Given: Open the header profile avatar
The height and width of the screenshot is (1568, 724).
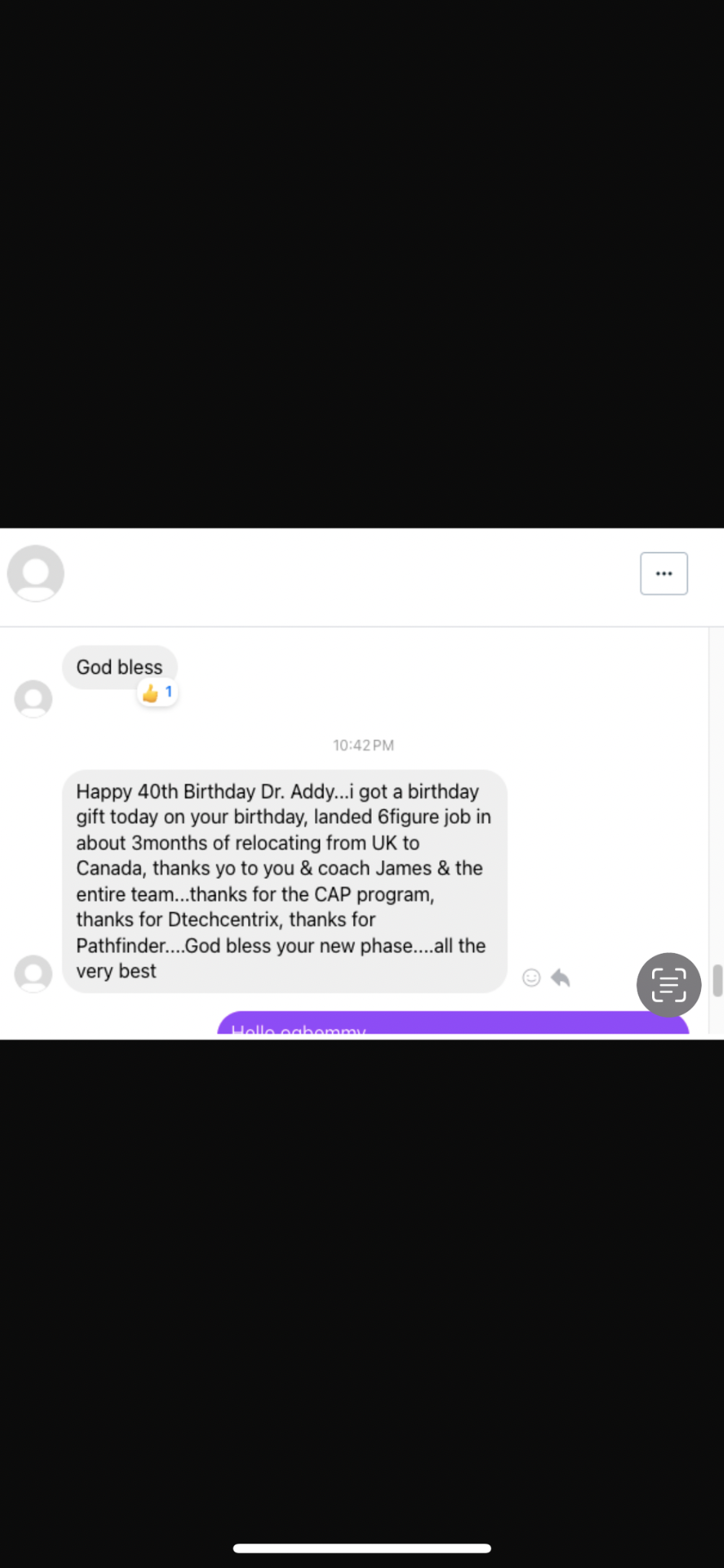Looking at the screenshot, I should click(35, 573).
